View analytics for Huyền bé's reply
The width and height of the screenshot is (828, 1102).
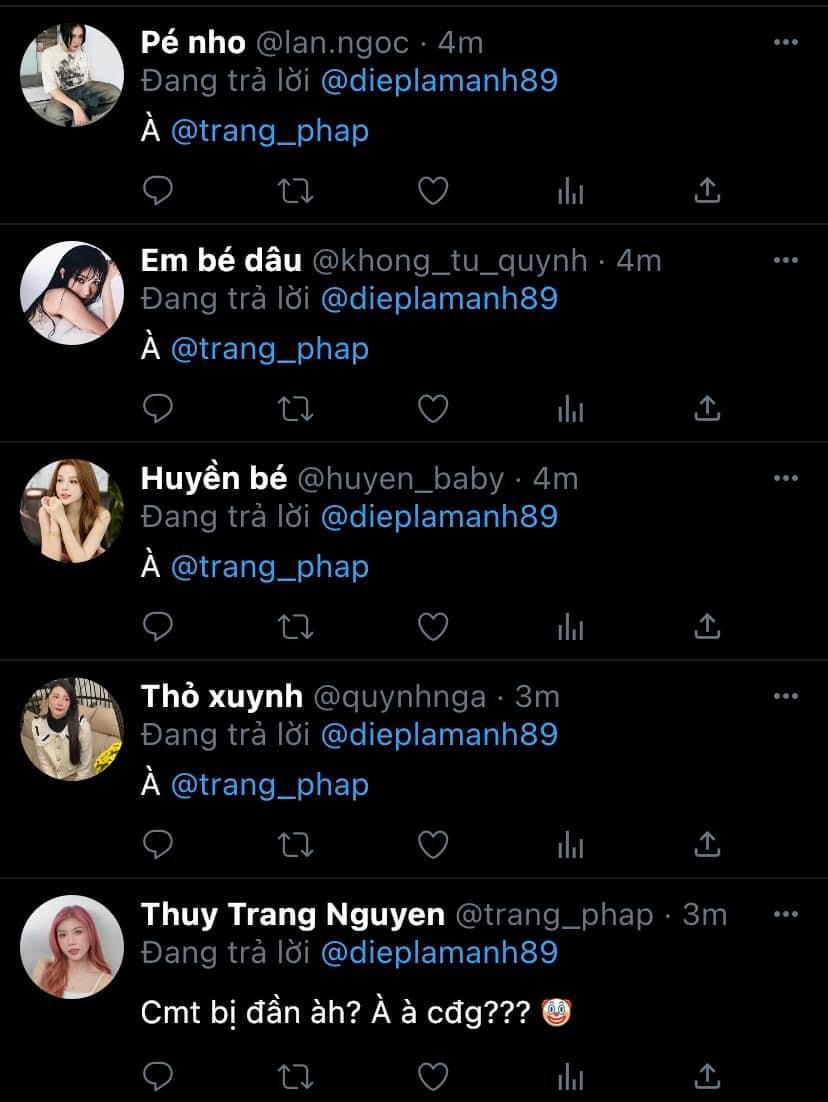570,626
